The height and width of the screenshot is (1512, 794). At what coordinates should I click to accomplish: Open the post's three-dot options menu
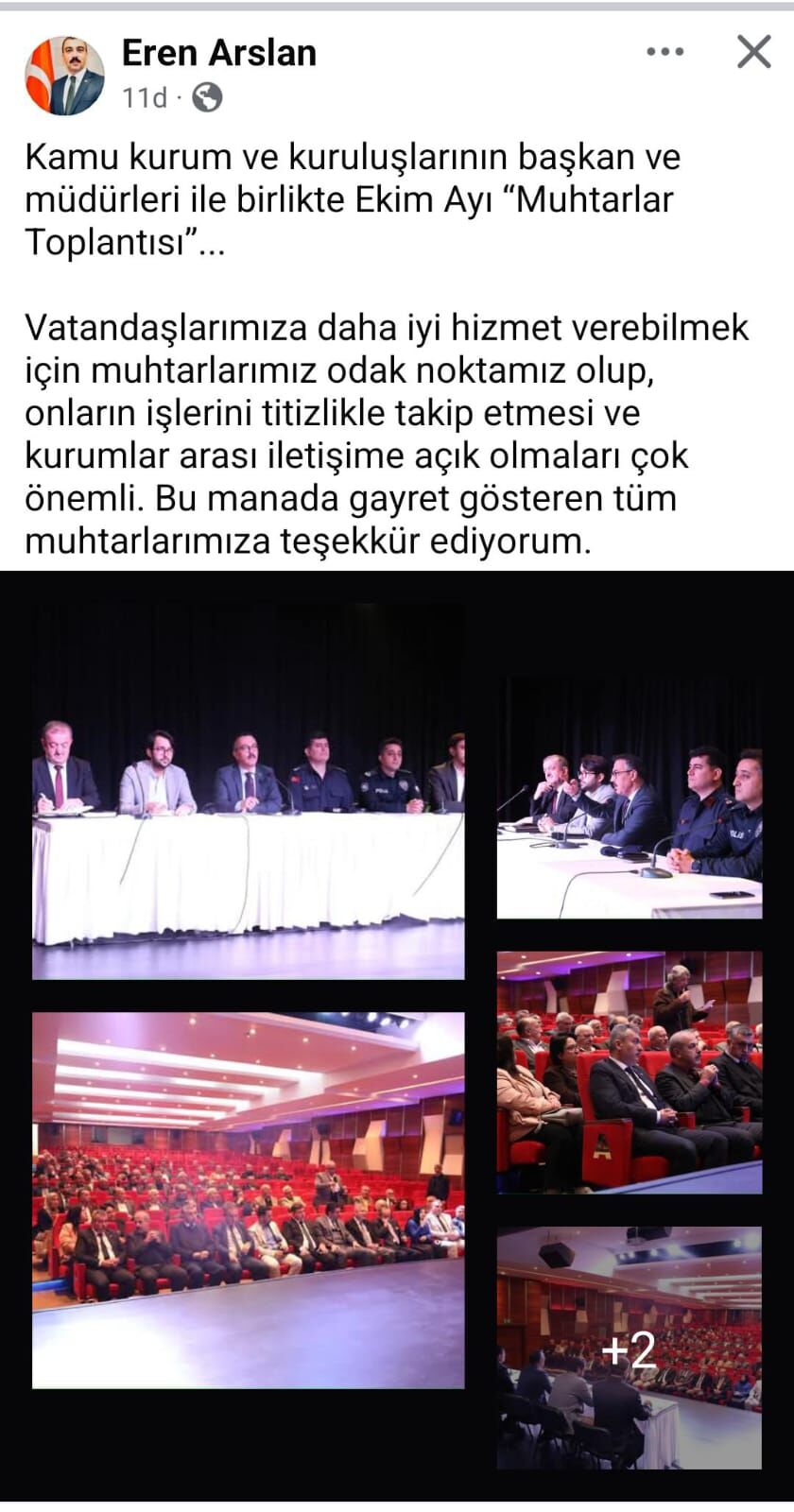coord(665,53)
